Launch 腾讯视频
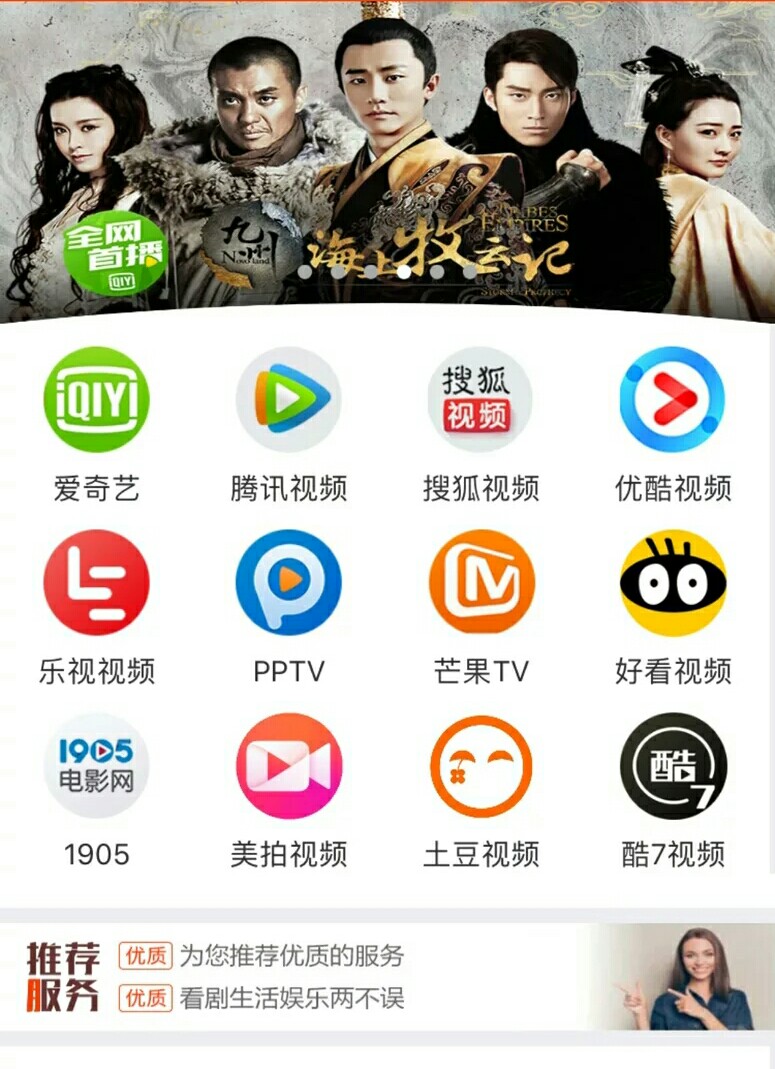775x1069 pixels. pos(288,400)
